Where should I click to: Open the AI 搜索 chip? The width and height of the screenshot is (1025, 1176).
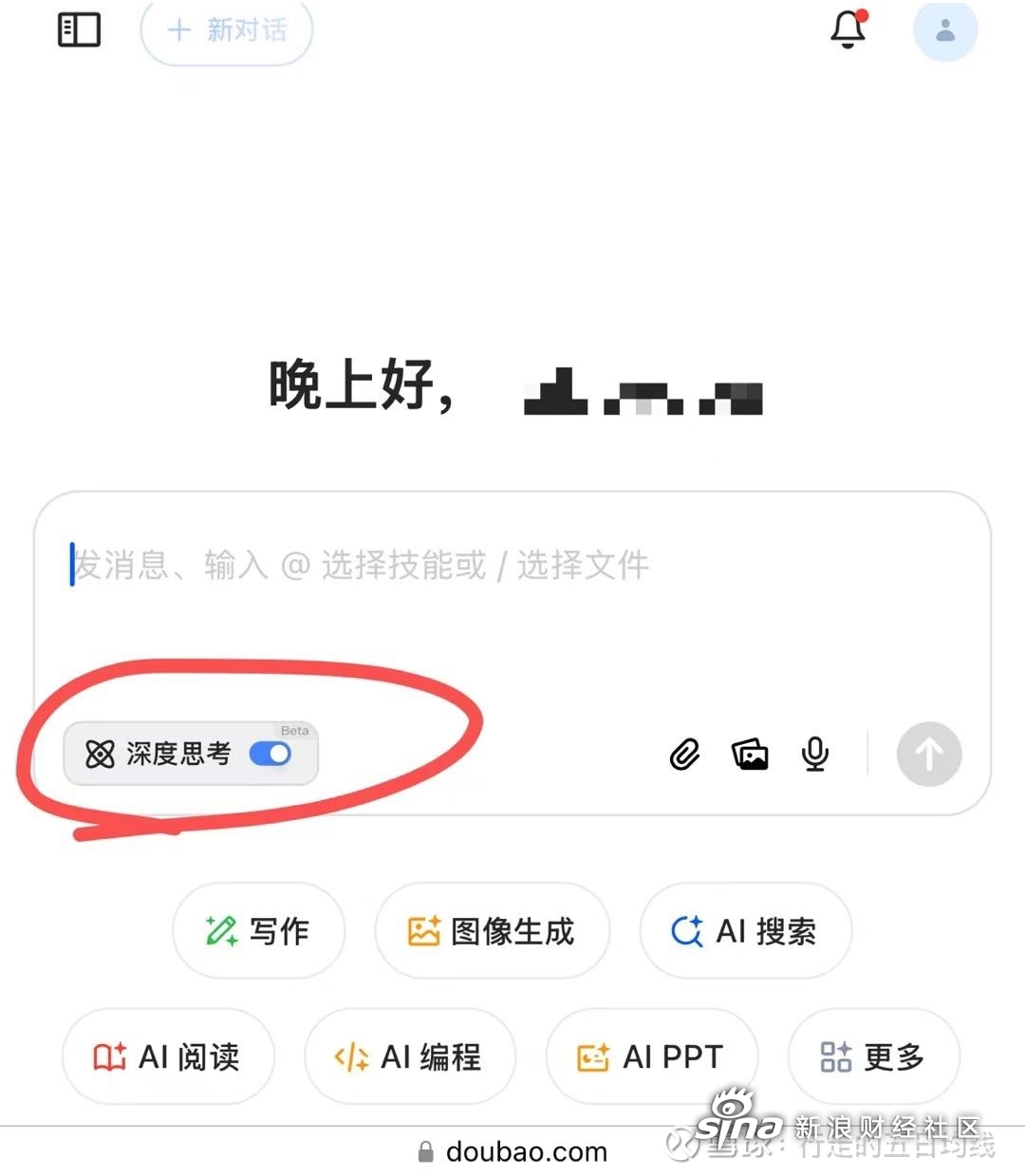point(745,931)
